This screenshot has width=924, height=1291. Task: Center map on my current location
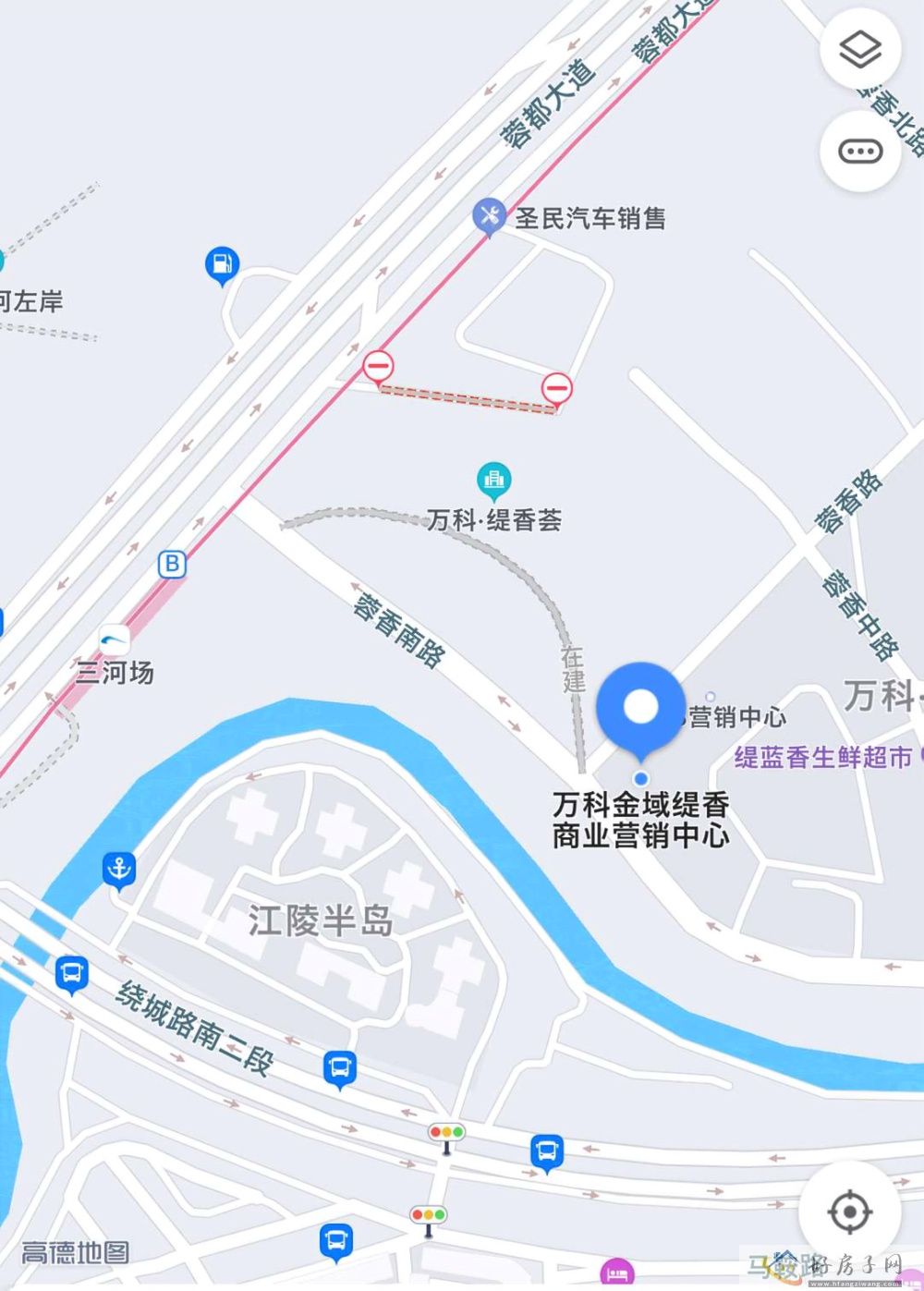(x=850, y=1210)
